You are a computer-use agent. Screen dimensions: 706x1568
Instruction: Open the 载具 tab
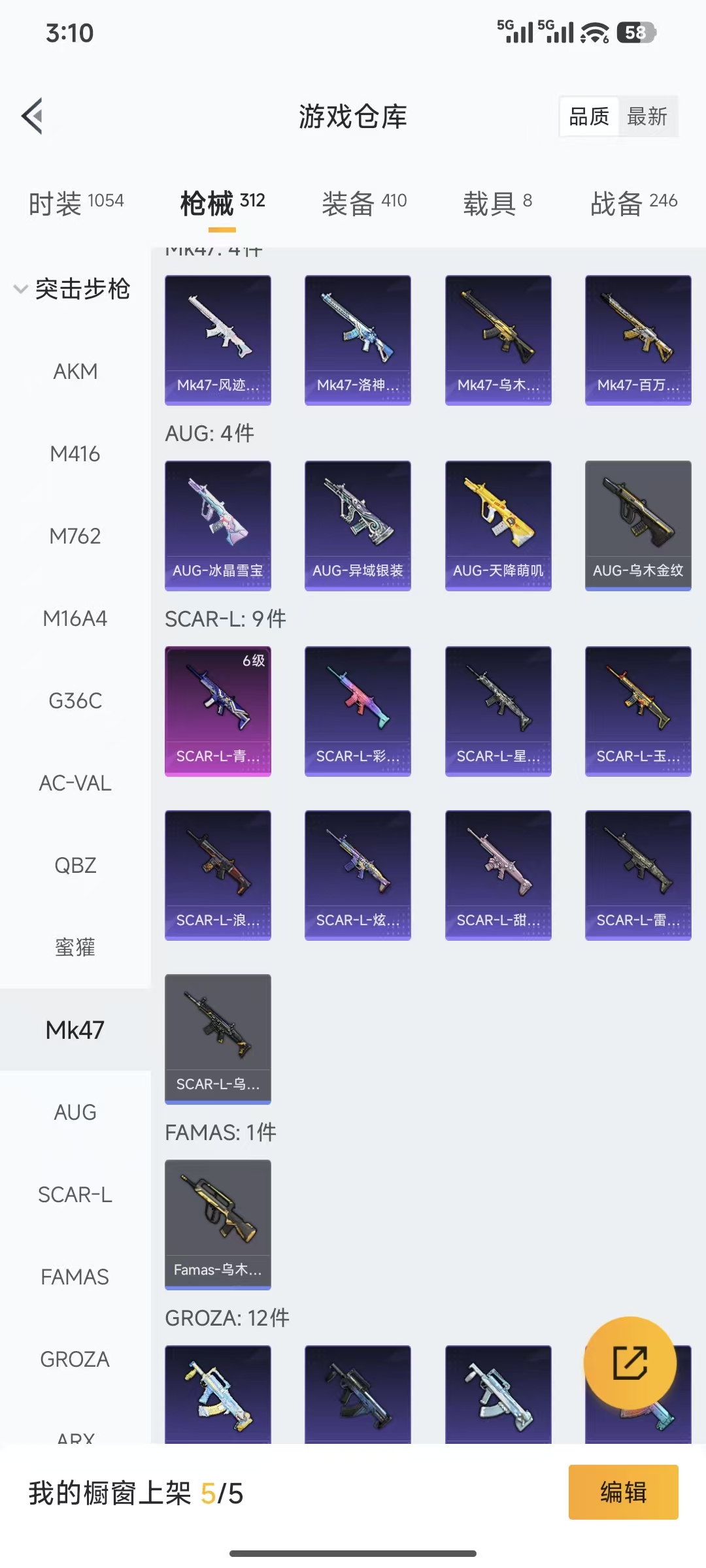(497, 203)
